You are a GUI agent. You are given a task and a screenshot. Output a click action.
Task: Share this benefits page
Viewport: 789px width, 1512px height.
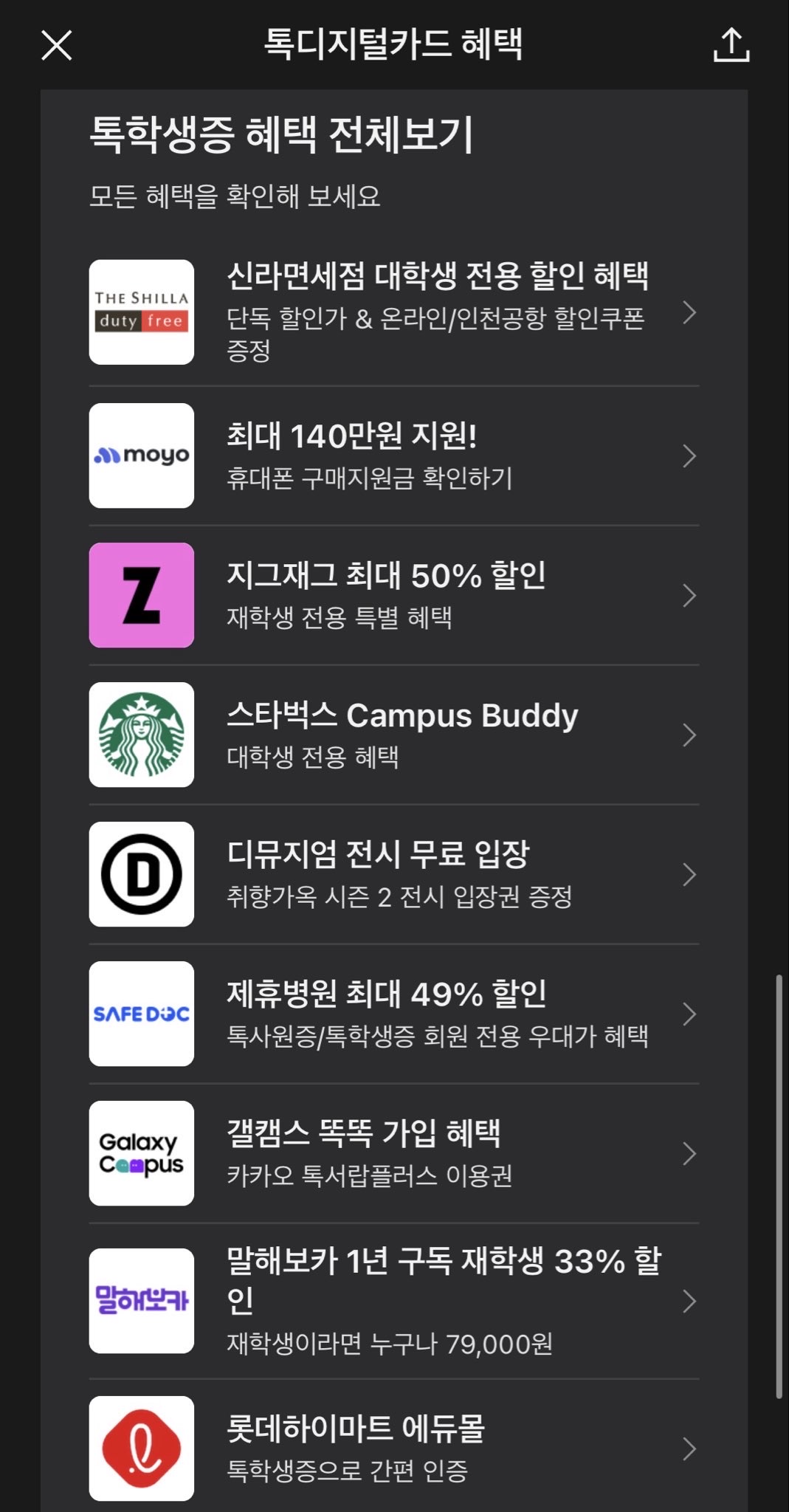731,45
